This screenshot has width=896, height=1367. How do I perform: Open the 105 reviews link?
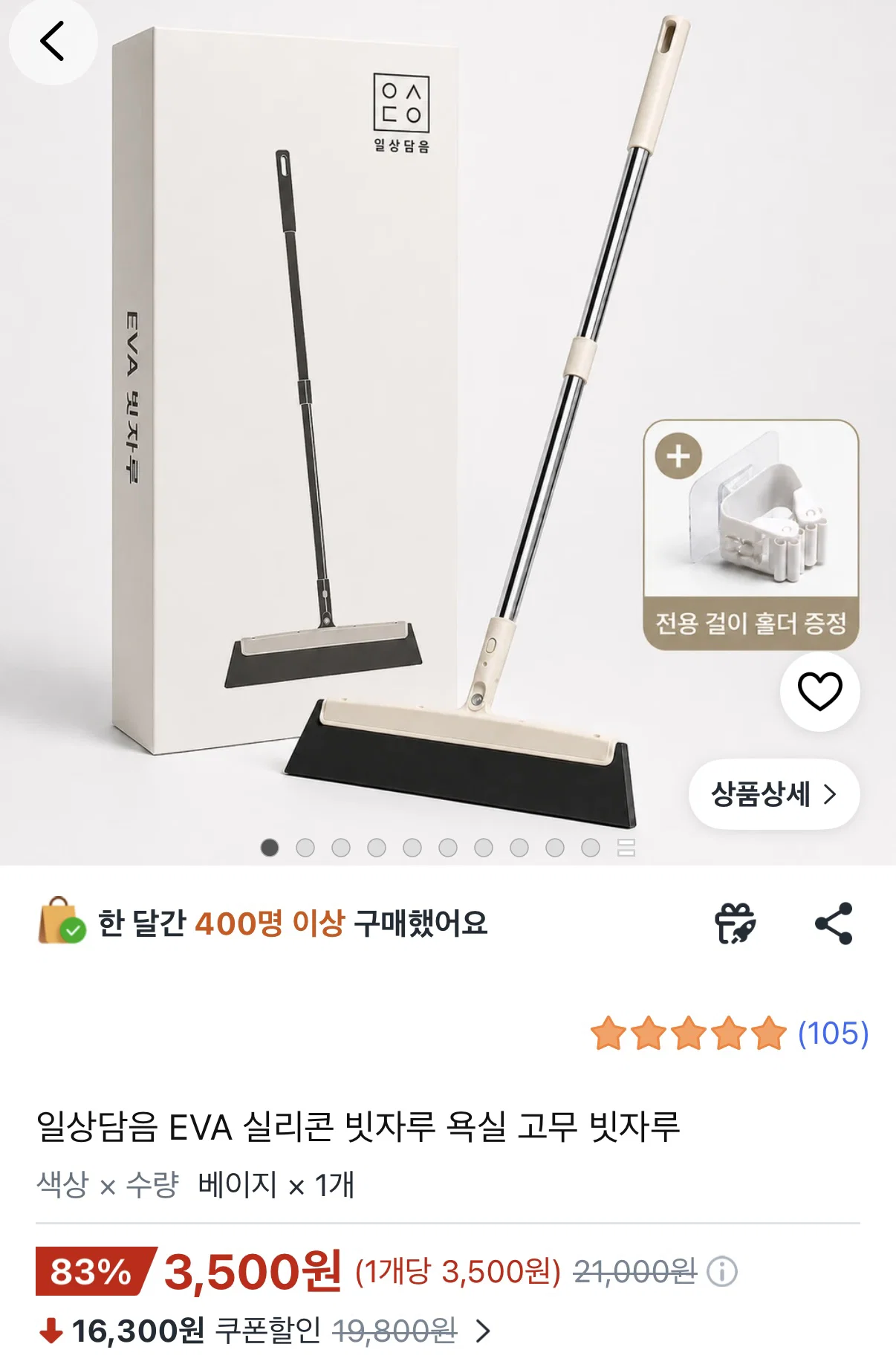tap(833, 1033)
